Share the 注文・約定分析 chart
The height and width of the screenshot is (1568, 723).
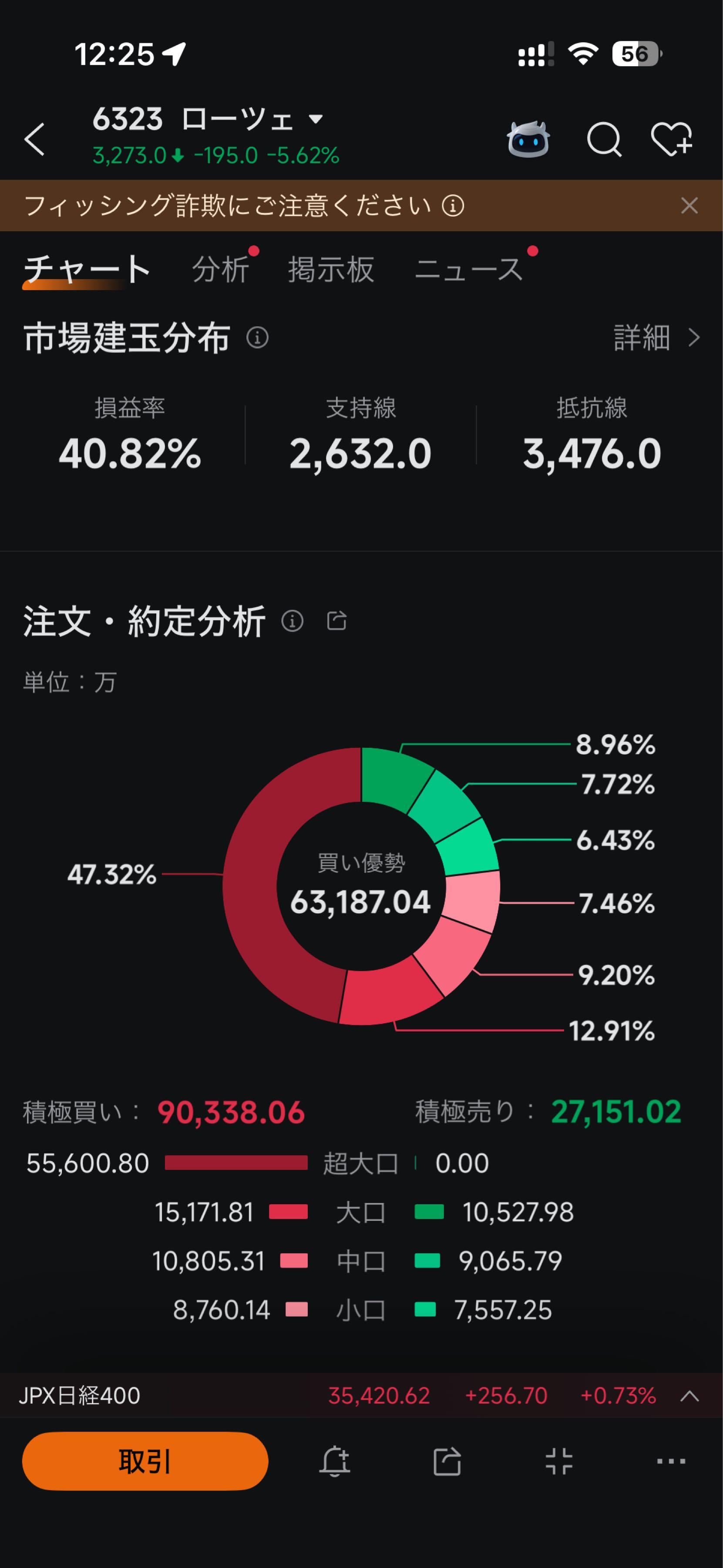coord(336,621)
